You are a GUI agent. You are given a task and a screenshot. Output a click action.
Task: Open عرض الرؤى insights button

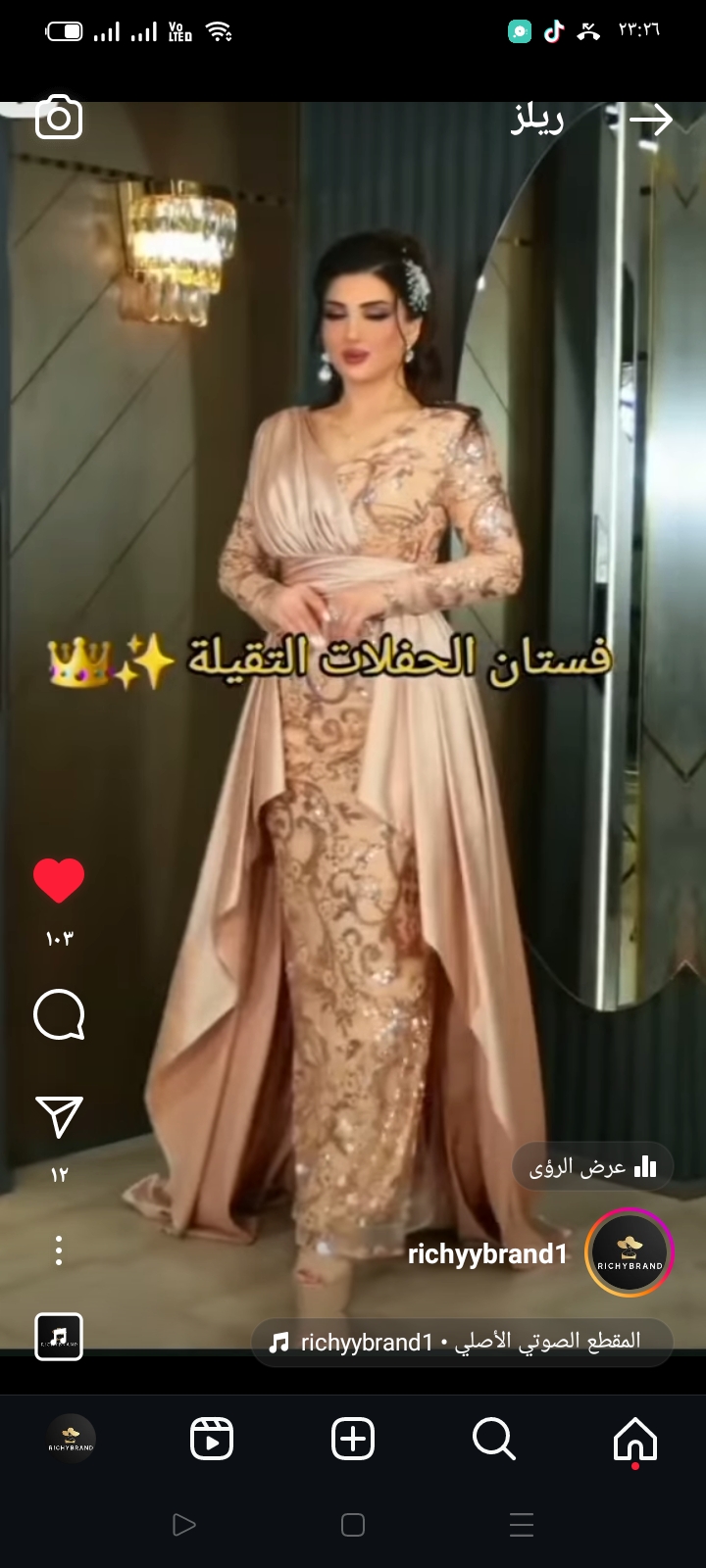pos(593,1166)
